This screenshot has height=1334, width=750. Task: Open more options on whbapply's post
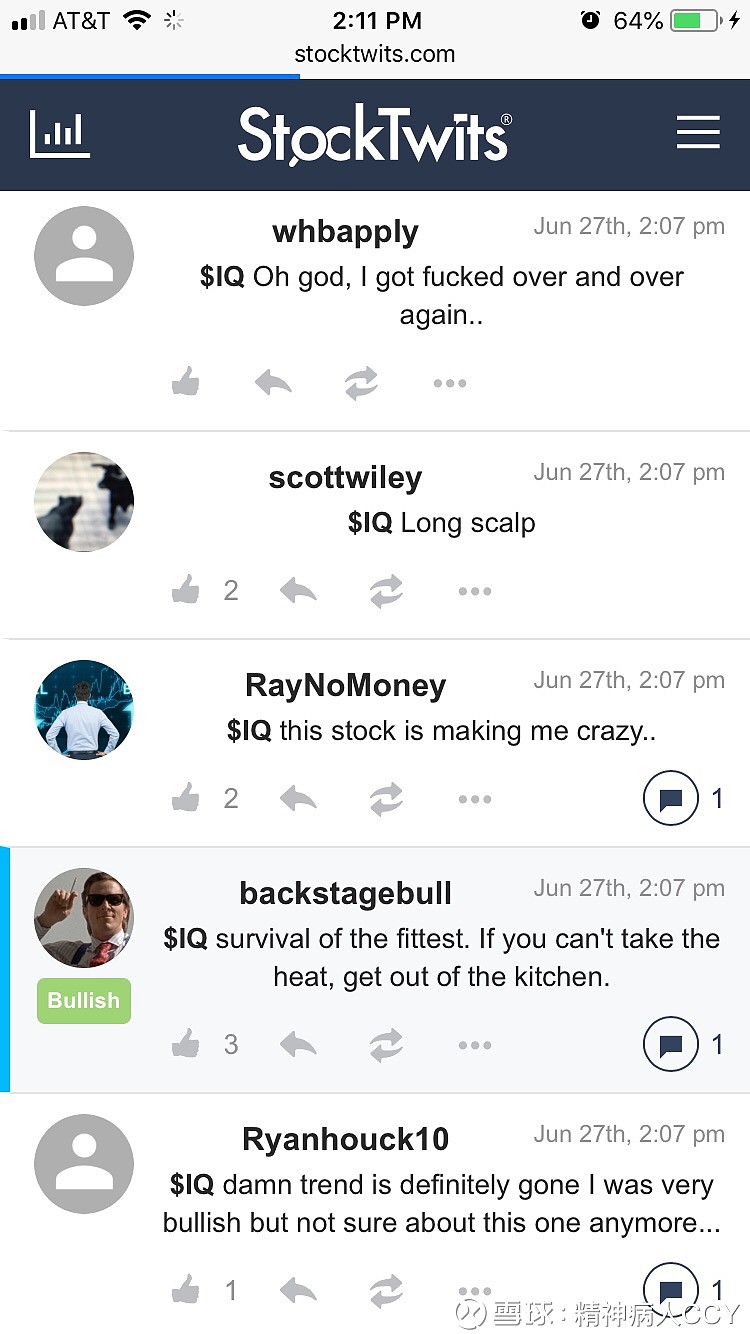click(x=450, y=382)
